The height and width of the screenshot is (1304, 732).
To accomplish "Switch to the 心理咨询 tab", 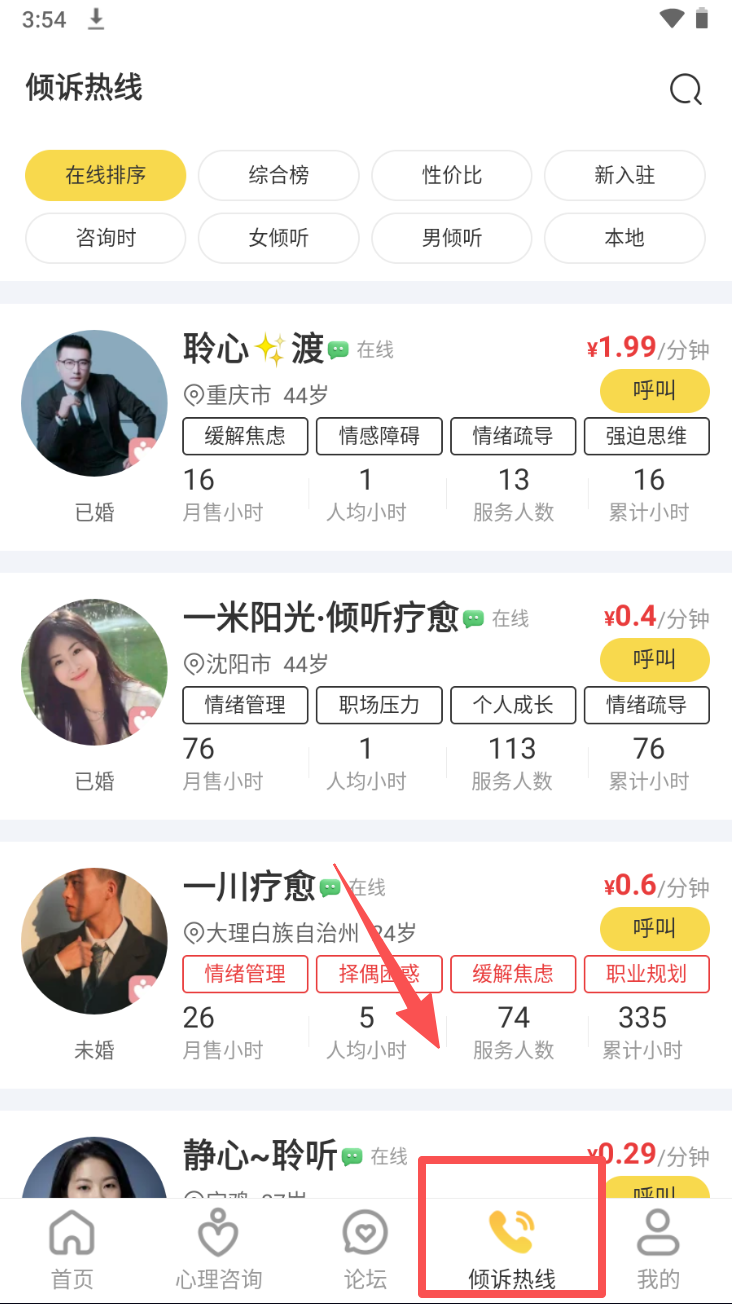I will (218, 1250).
